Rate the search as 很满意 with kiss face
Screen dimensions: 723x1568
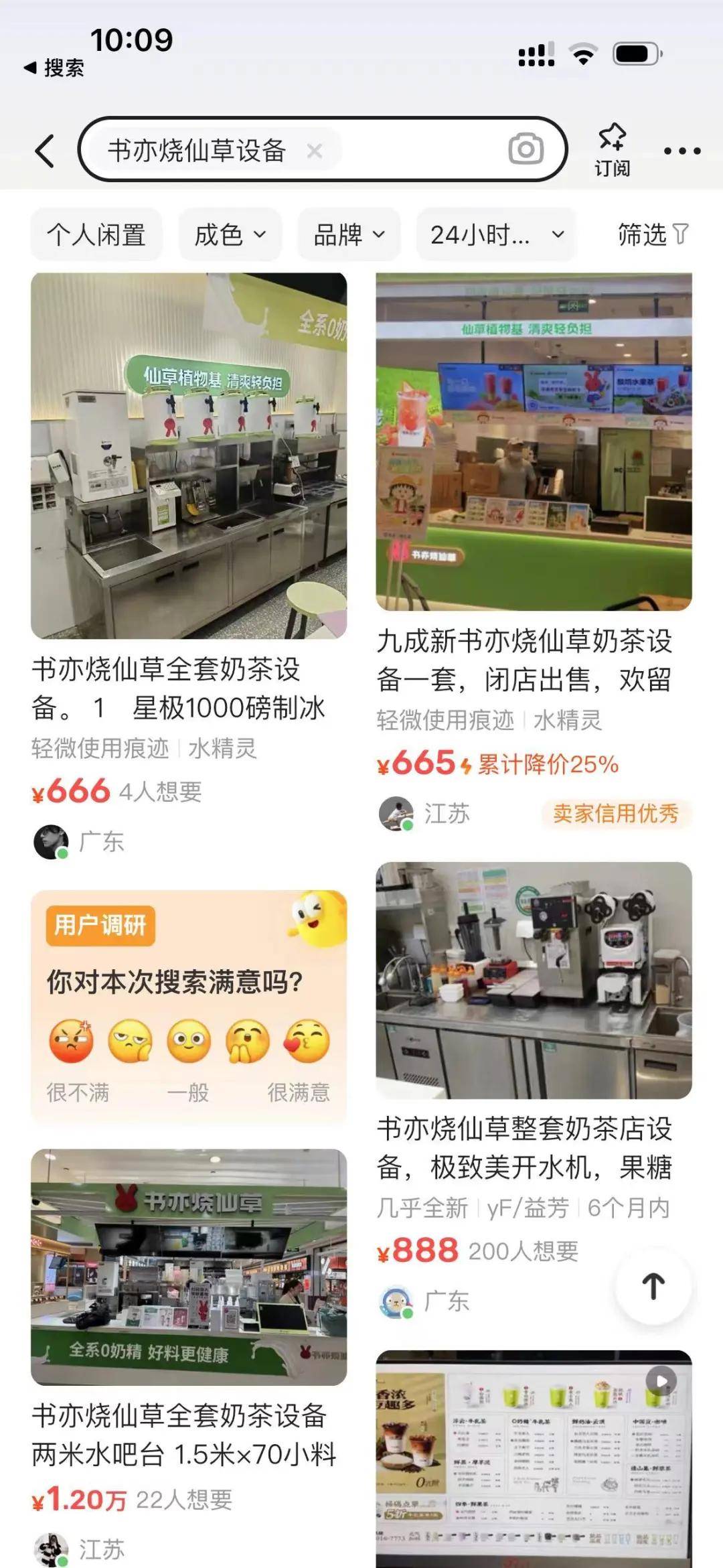pos(307,1042)
